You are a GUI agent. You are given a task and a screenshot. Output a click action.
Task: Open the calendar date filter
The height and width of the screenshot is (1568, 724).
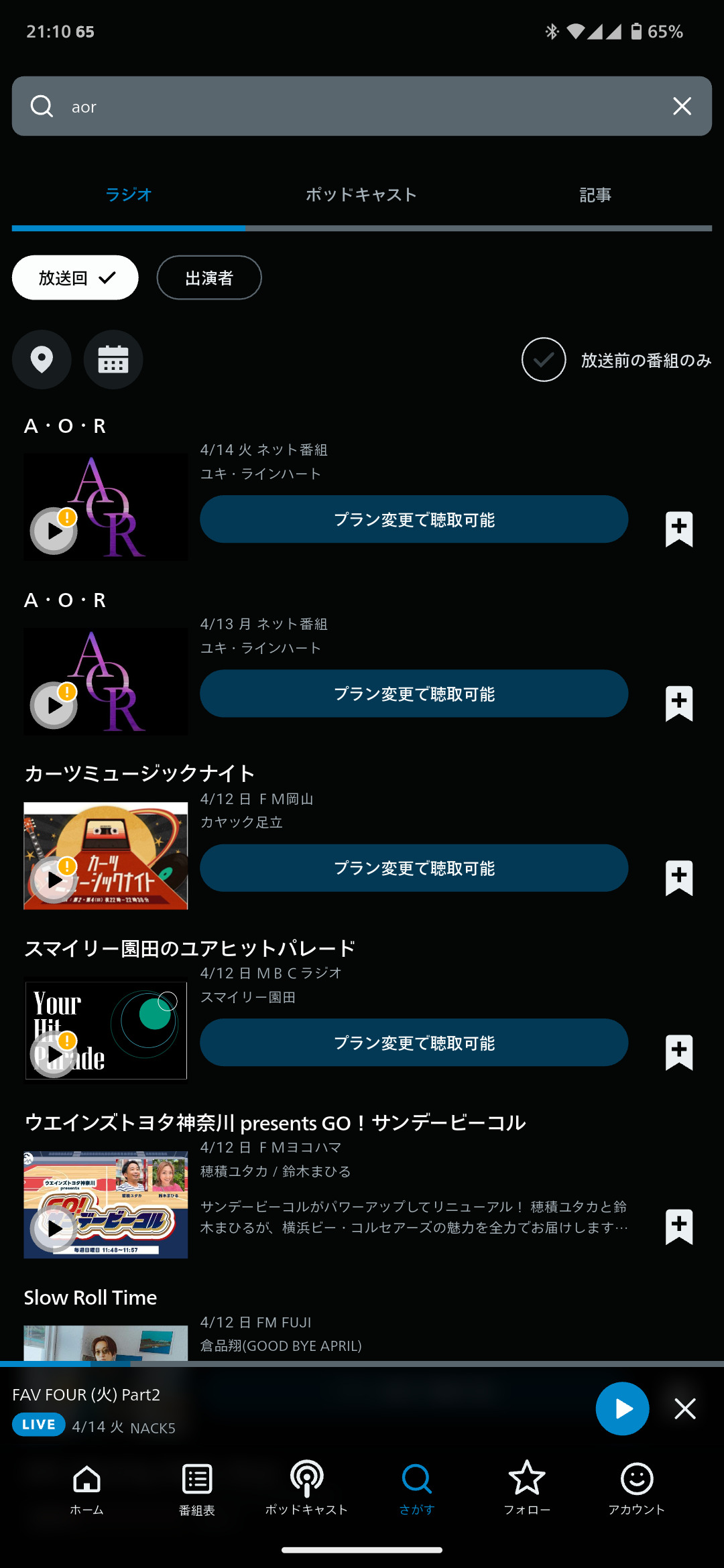(x=113, y=359)
